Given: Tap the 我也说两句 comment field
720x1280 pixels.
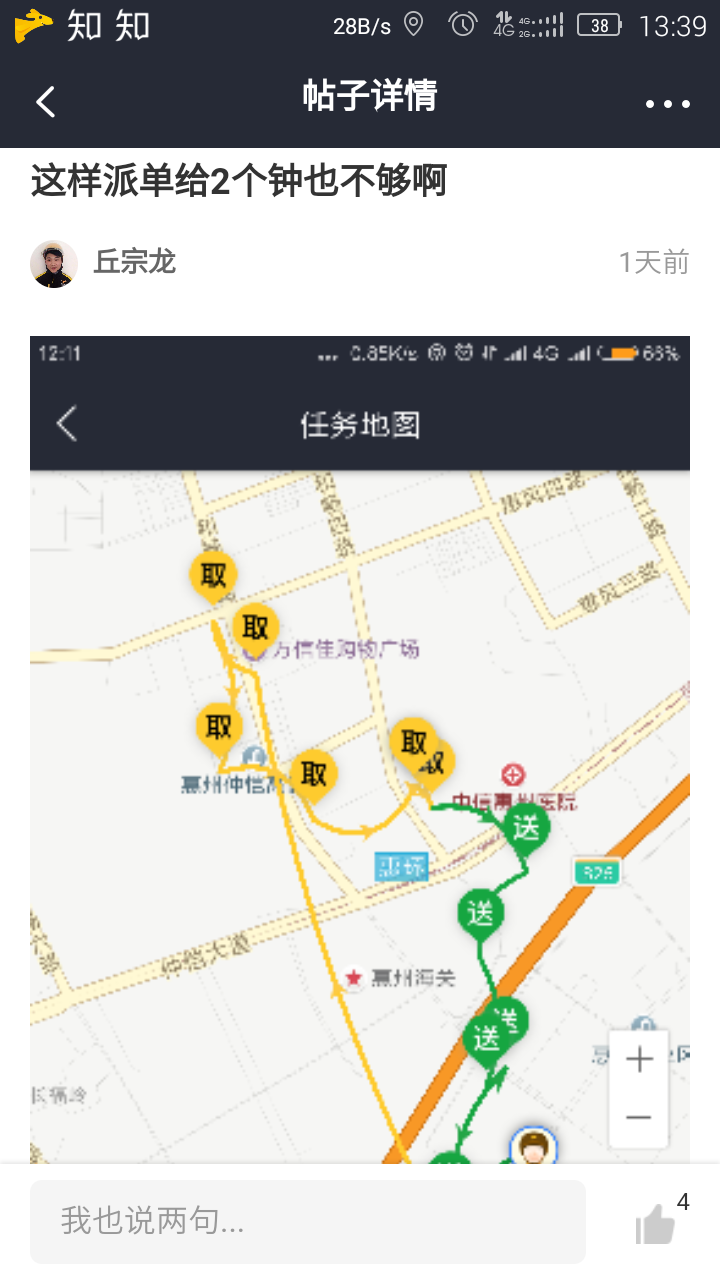Looking at the screenshot, I should point(307,1221).
